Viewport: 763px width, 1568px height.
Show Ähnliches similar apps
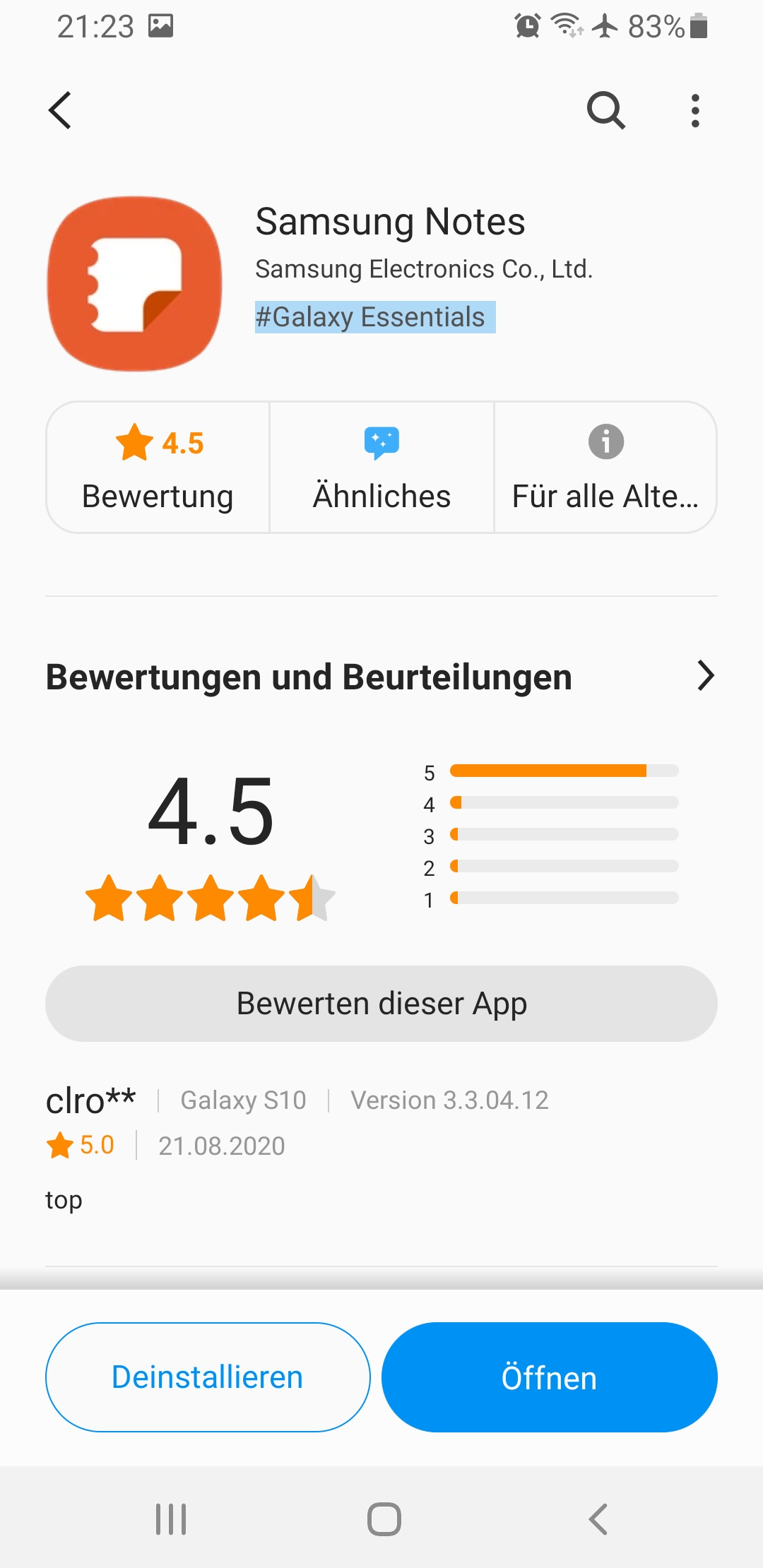pos(381,468)
